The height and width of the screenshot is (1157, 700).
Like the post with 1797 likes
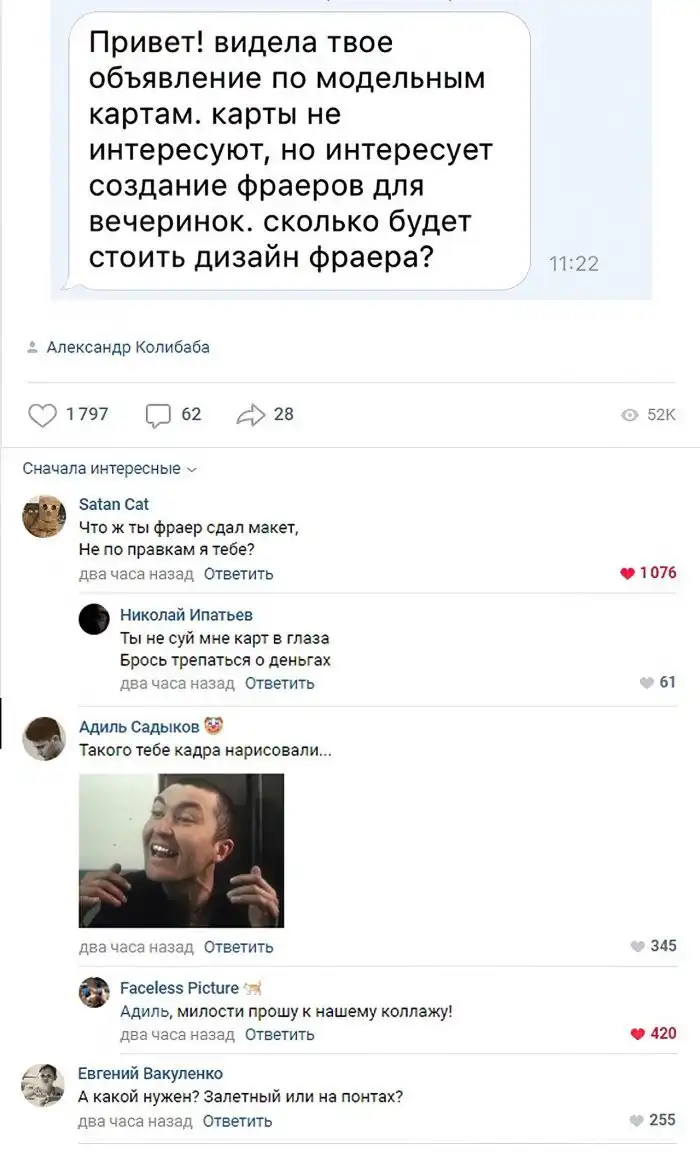[42, 415]
